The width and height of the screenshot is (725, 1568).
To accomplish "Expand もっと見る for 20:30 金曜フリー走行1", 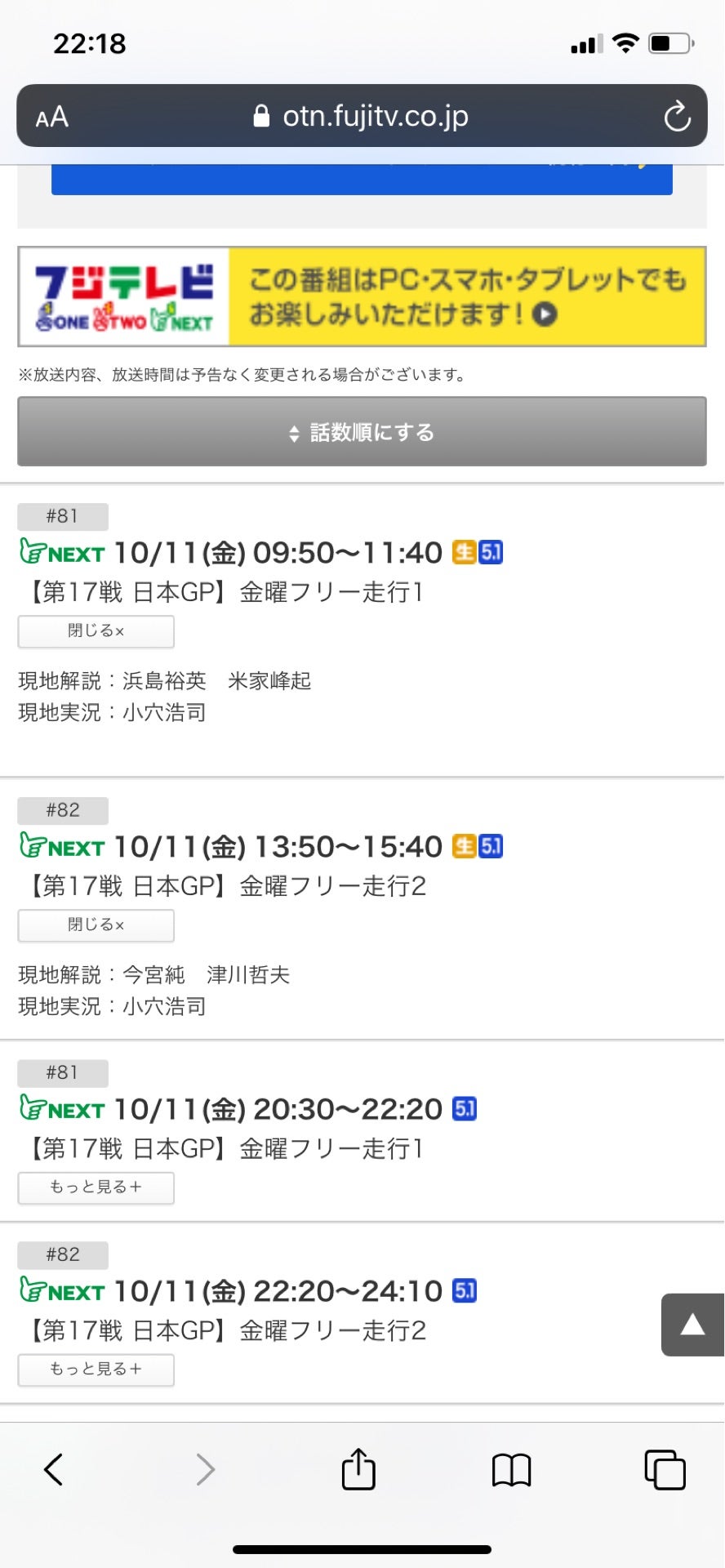I will point(96,1187).
